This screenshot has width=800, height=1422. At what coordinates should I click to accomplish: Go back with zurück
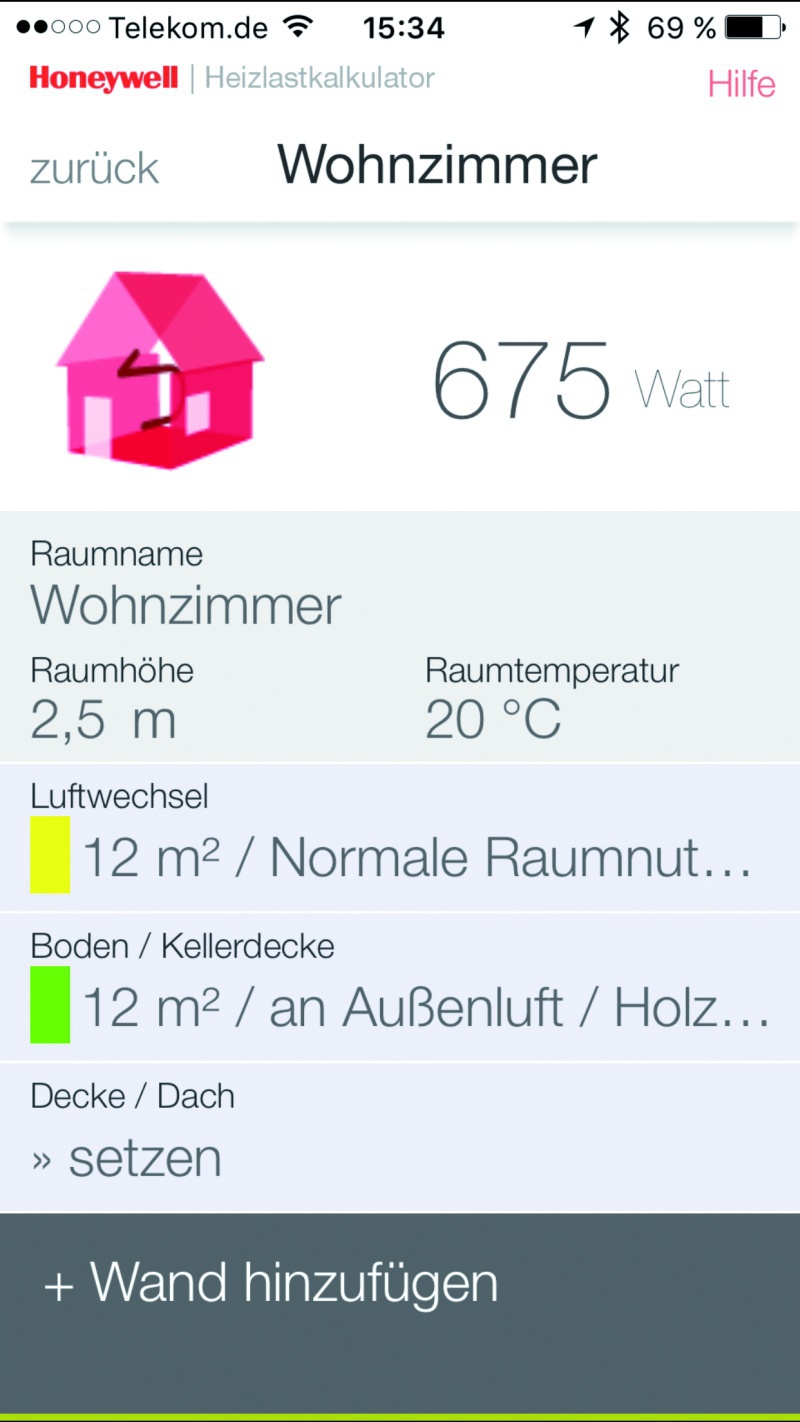94,168
